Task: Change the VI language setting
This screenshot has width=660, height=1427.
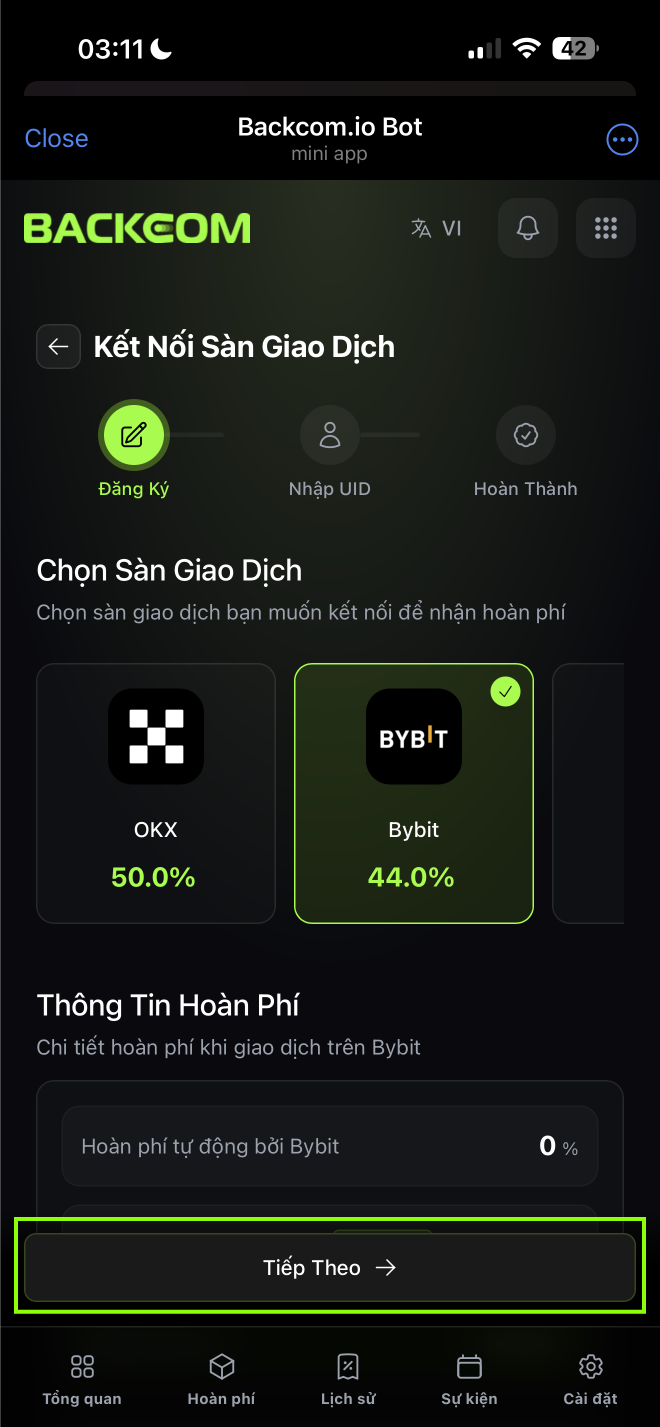Action: click(x=436, y=229)
